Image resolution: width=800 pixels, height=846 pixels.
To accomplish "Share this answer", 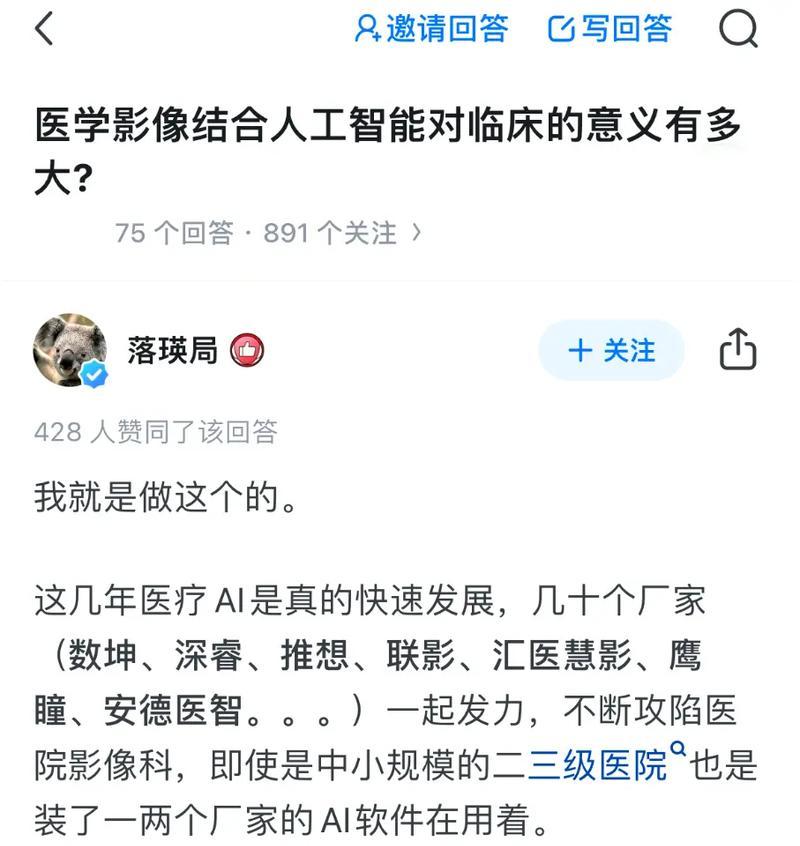I will [x=738, y=350].
